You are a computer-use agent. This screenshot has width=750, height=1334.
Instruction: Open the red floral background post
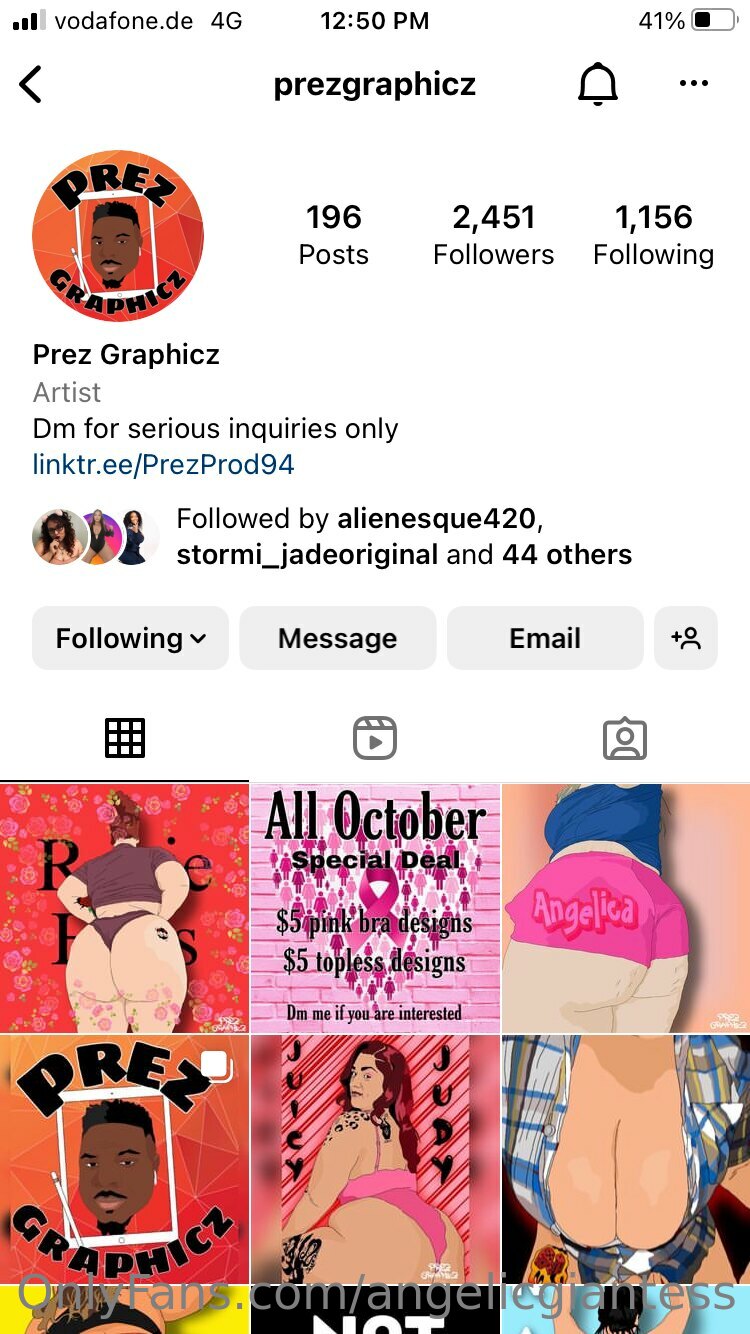tap(124, 908)
